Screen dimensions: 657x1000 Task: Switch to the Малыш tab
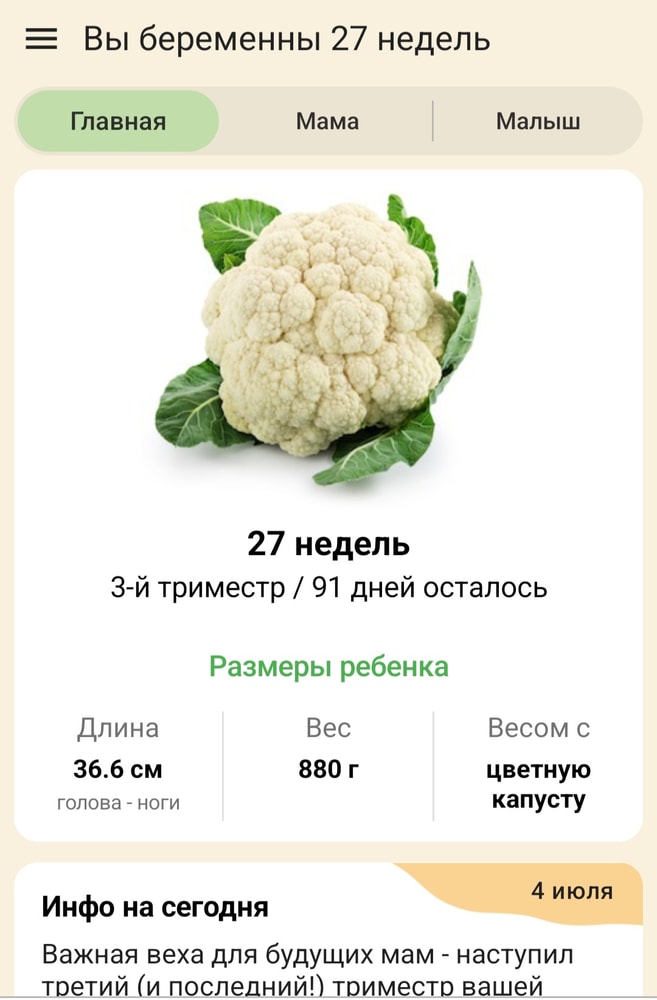coord(538,122)
